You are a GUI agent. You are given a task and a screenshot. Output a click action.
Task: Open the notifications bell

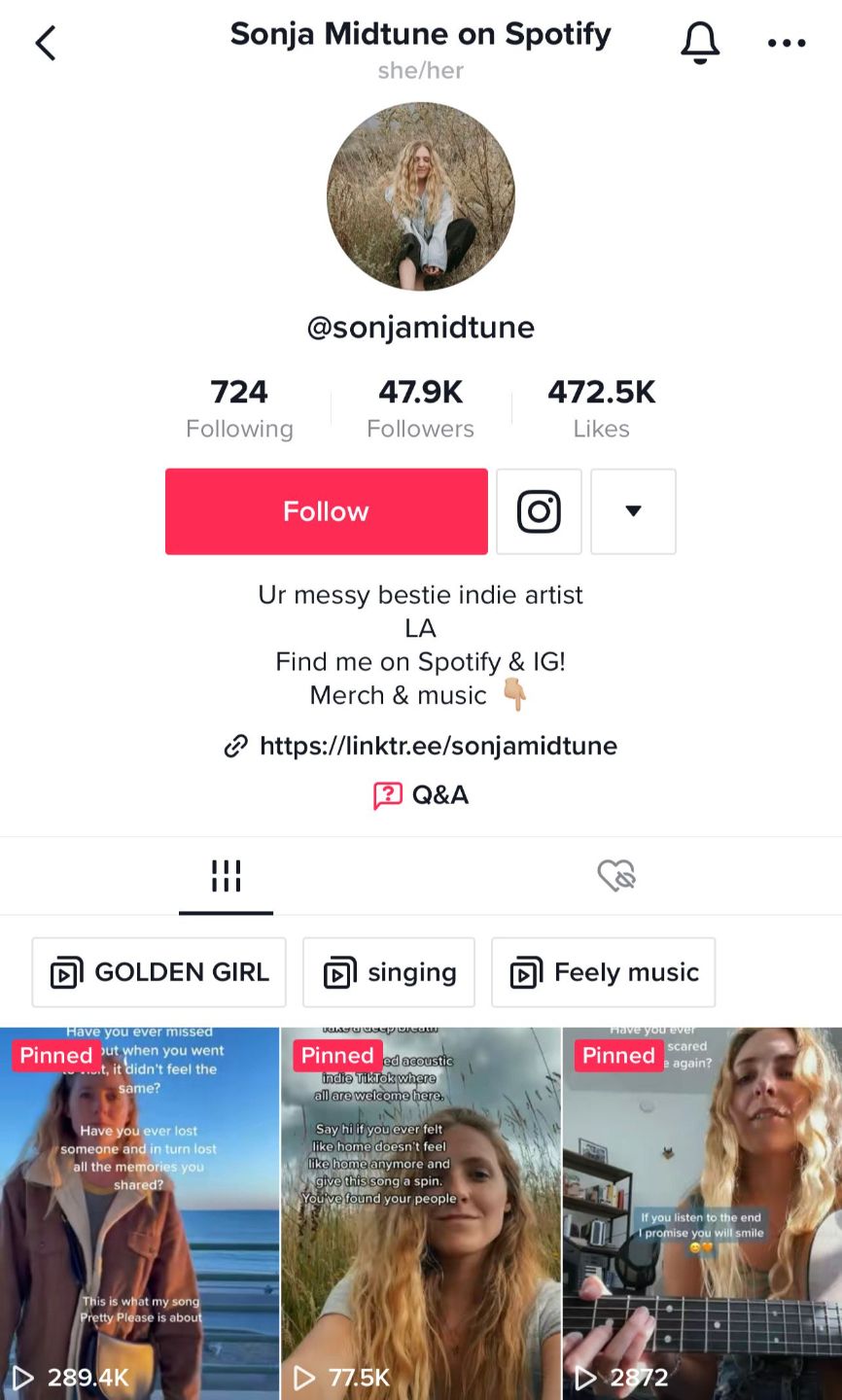pyautogui.click(x=699, y=43)
